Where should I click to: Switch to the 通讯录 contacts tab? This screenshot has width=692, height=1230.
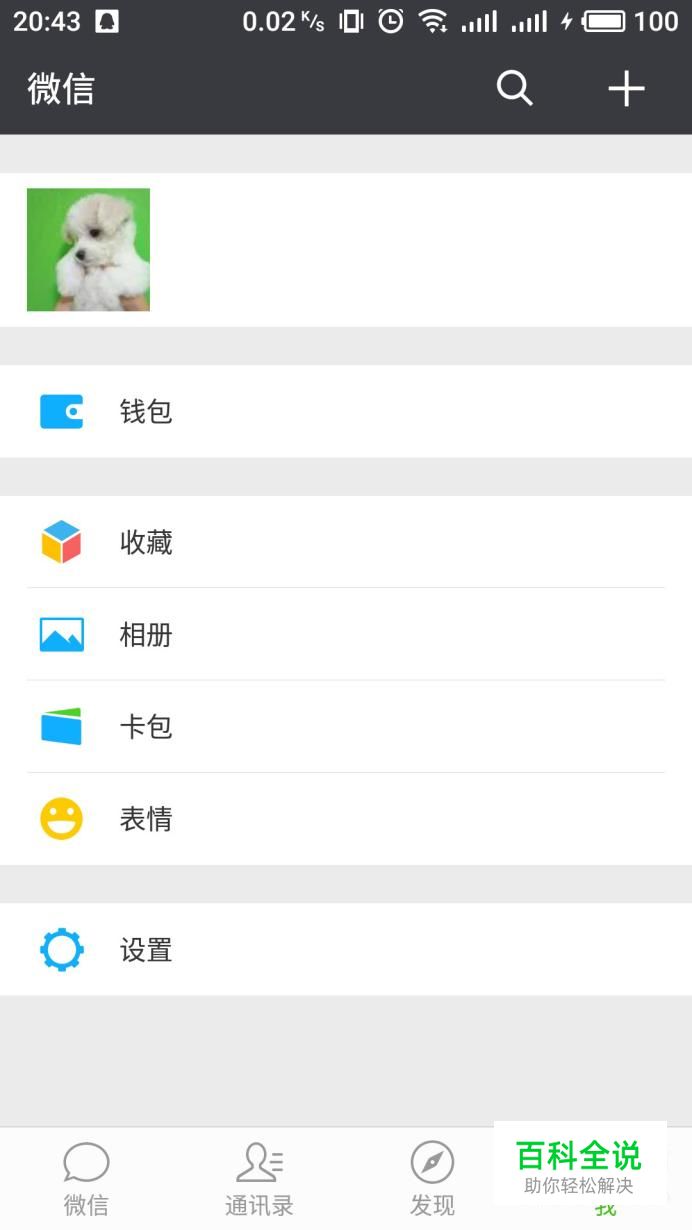259,1180
